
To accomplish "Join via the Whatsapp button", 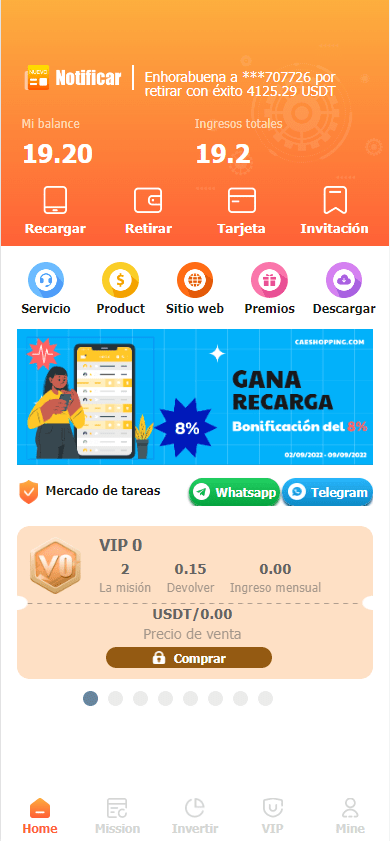I will (234, 492).
